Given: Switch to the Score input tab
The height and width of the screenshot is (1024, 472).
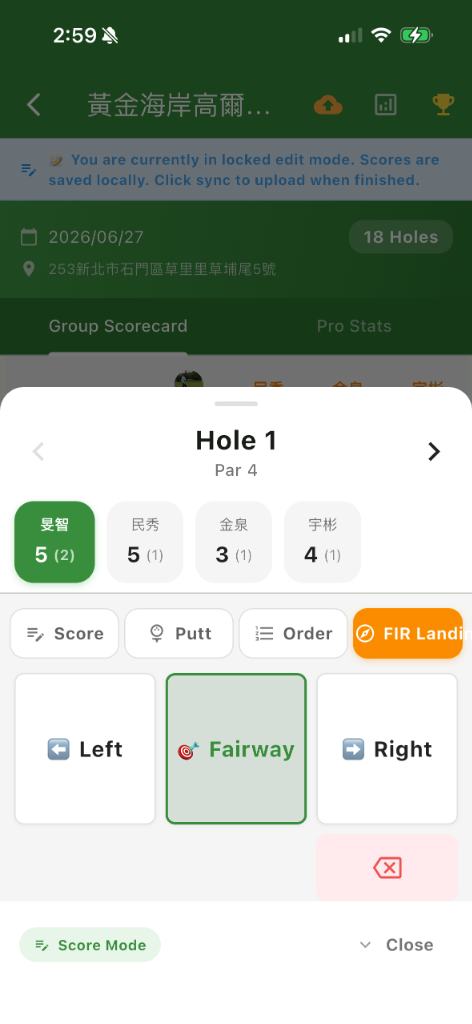Looking at the screenshot, I should pos(65,633).
